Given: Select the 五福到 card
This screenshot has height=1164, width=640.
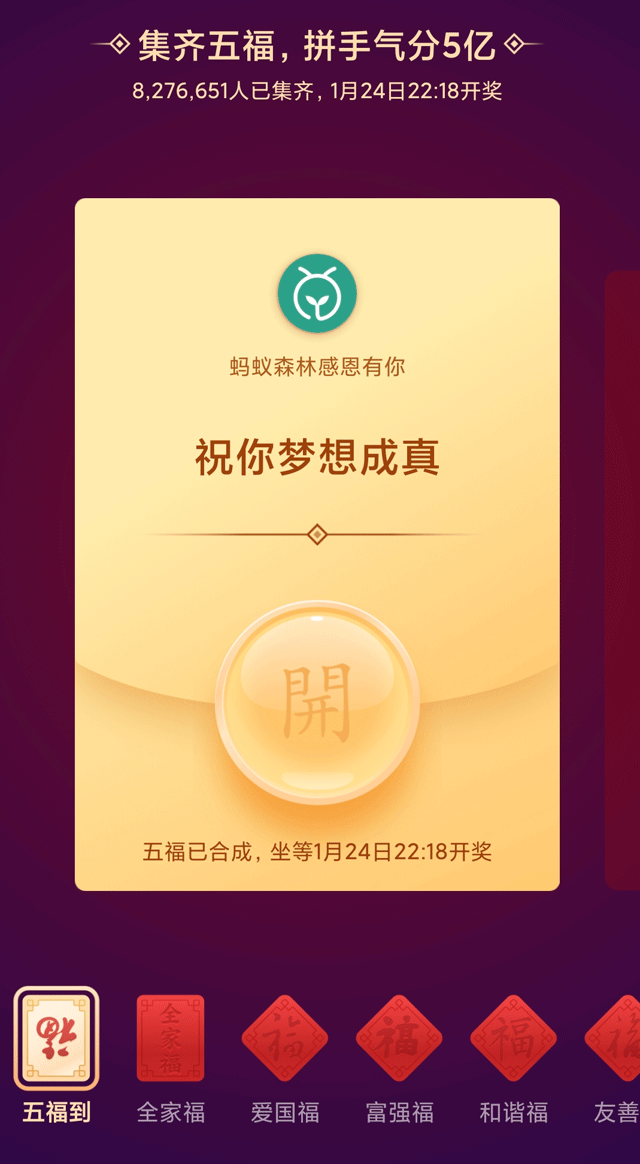Looking at the screenshot, I should click(x=56, y=1038).
